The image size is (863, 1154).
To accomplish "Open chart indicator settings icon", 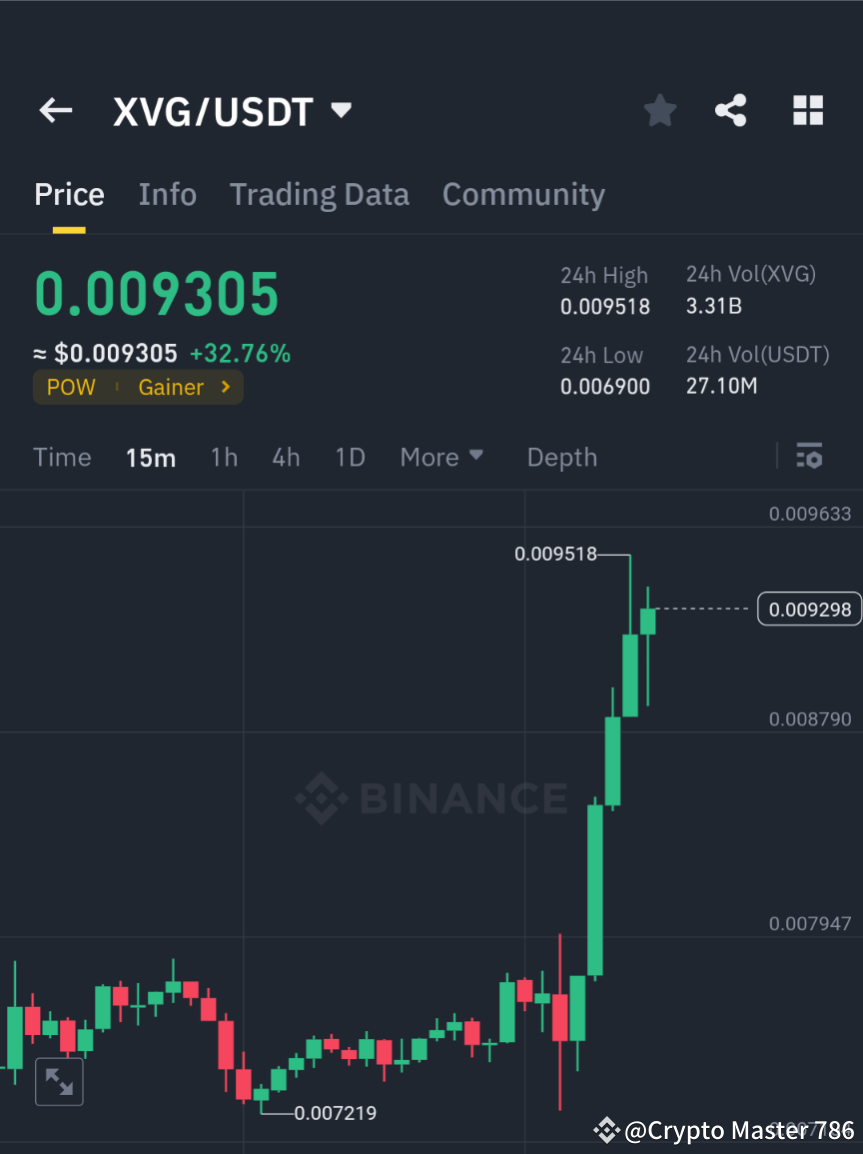I will tap(809, 457).
